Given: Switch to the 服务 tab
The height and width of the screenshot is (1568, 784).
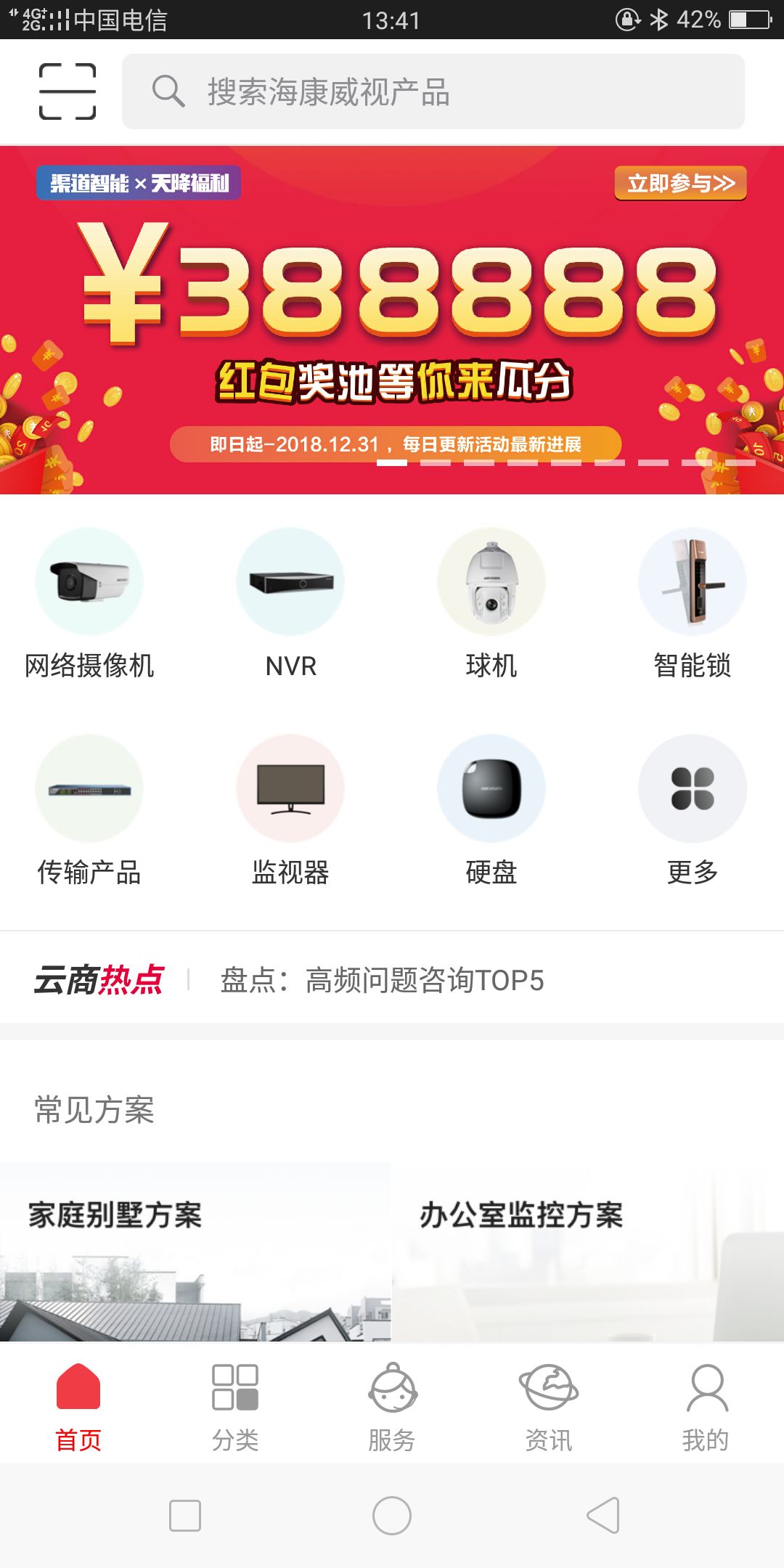Looking at the screenshot, I should pyautogui.click(x=392, y=1407).
